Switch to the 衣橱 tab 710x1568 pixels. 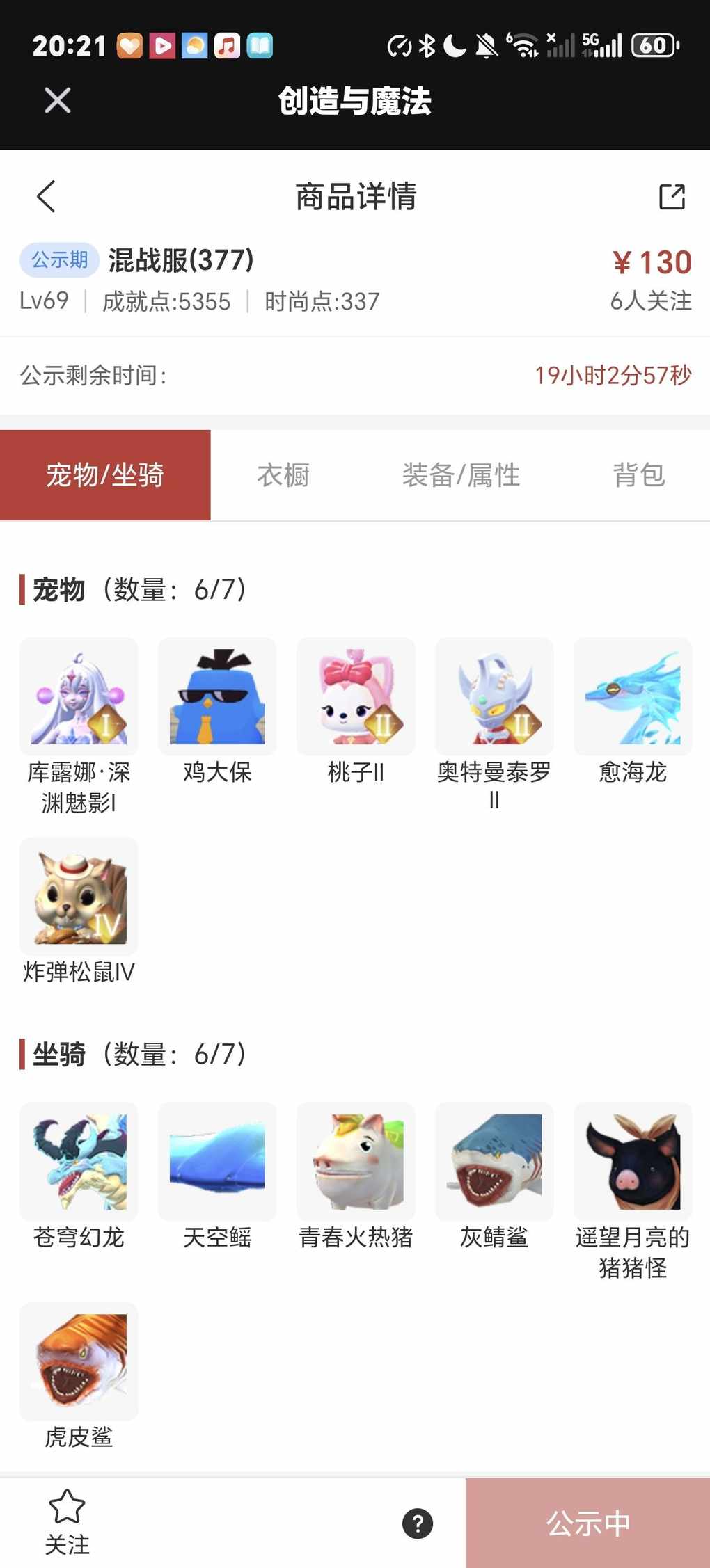tap(283, 476)
